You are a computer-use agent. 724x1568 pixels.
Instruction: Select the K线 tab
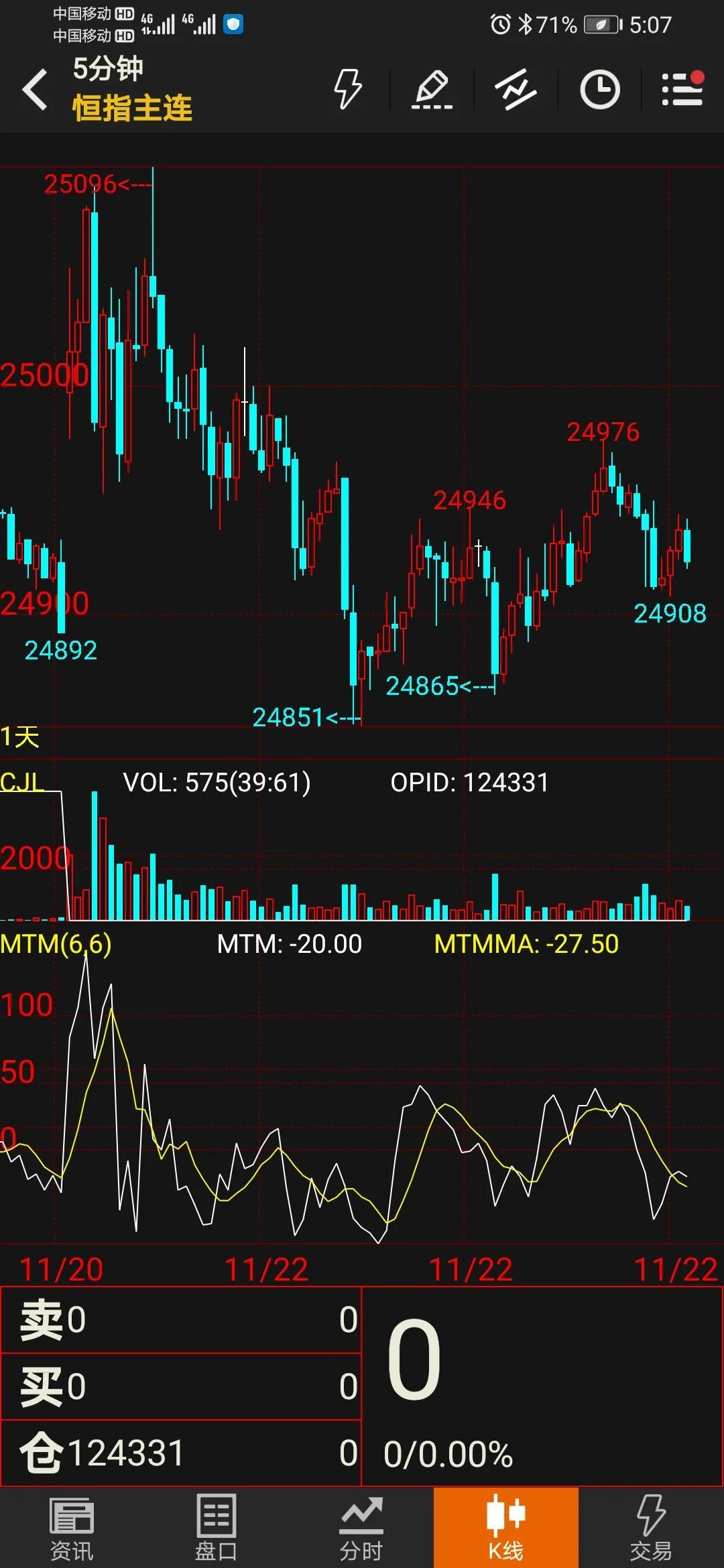(x=506, y=1528)
